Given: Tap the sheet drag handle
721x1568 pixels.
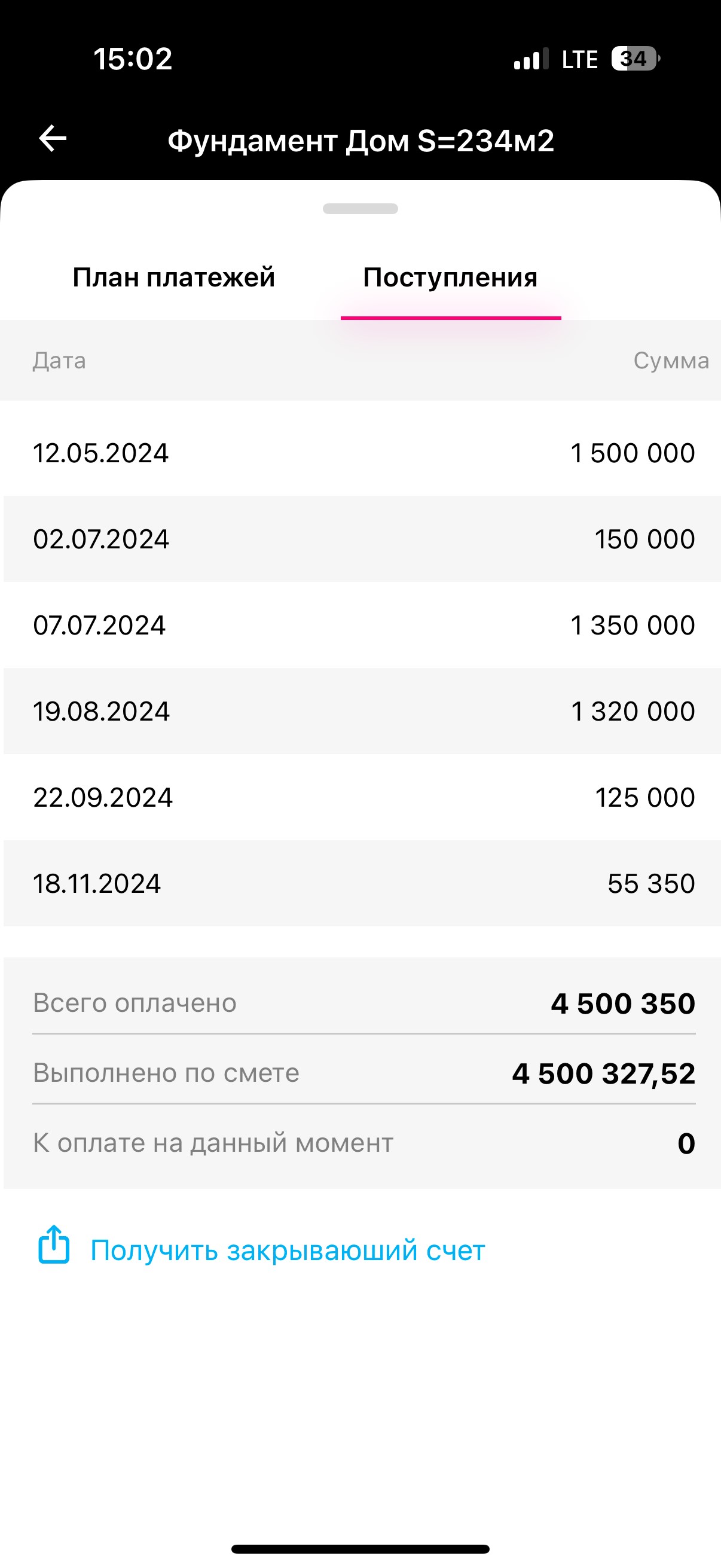Looking at the screenshot, I should [360, 209].
